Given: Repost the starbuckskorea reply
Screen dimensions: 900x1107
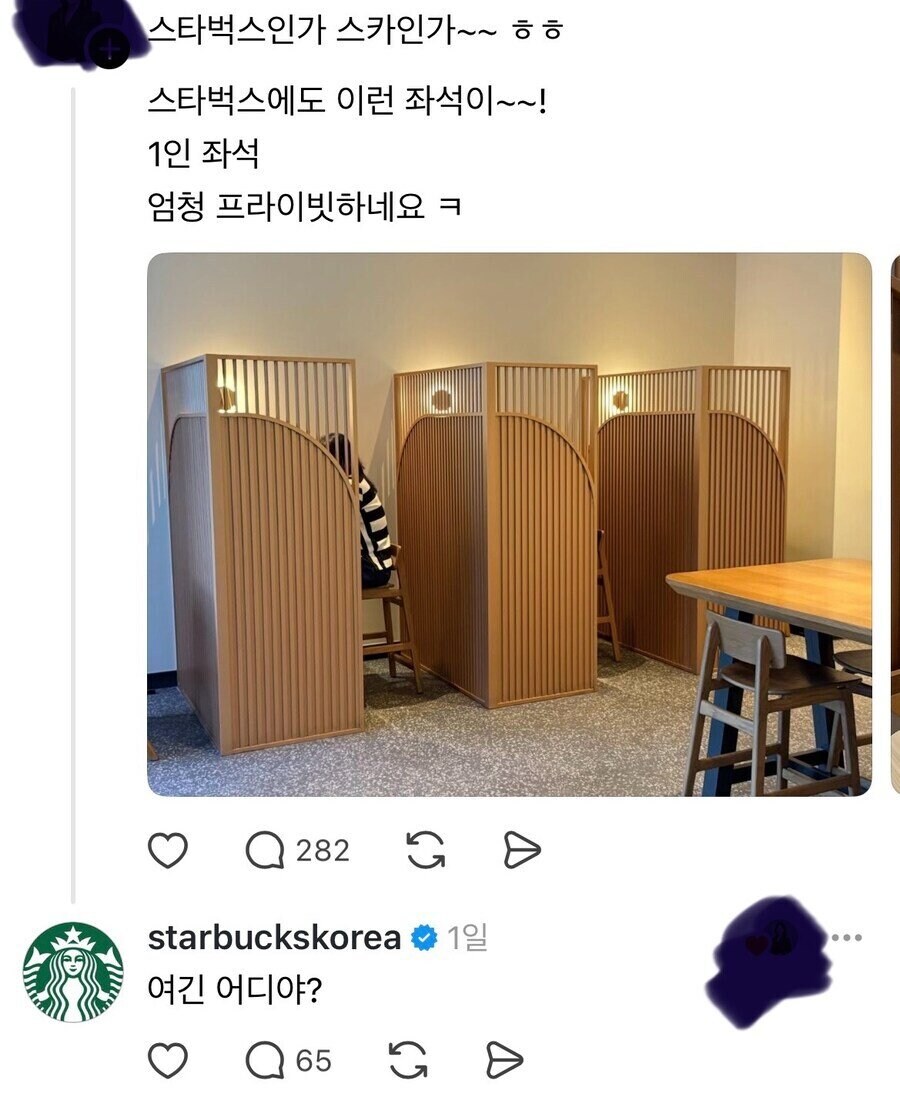Looking at the screenshot, I should (x=408, y=1060).
